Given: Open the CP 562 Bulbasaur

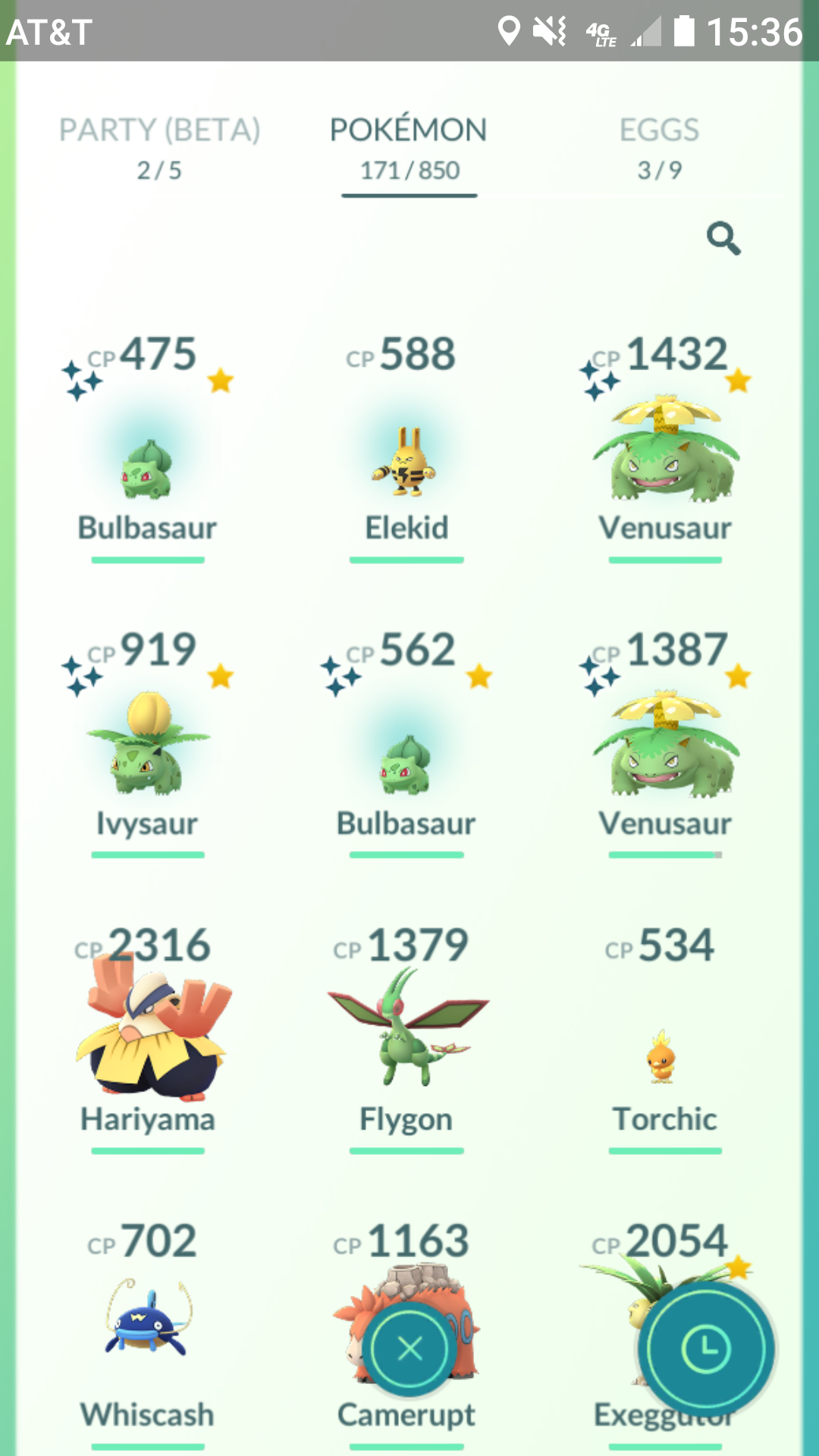Looking at the screenshot, I should coord(406,744).
